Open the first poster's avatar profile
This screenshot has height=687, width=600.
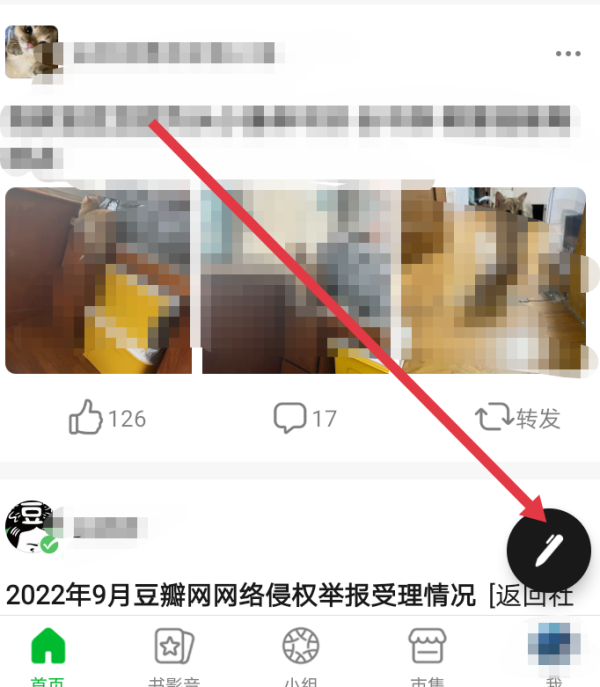[x=31, y=52]
